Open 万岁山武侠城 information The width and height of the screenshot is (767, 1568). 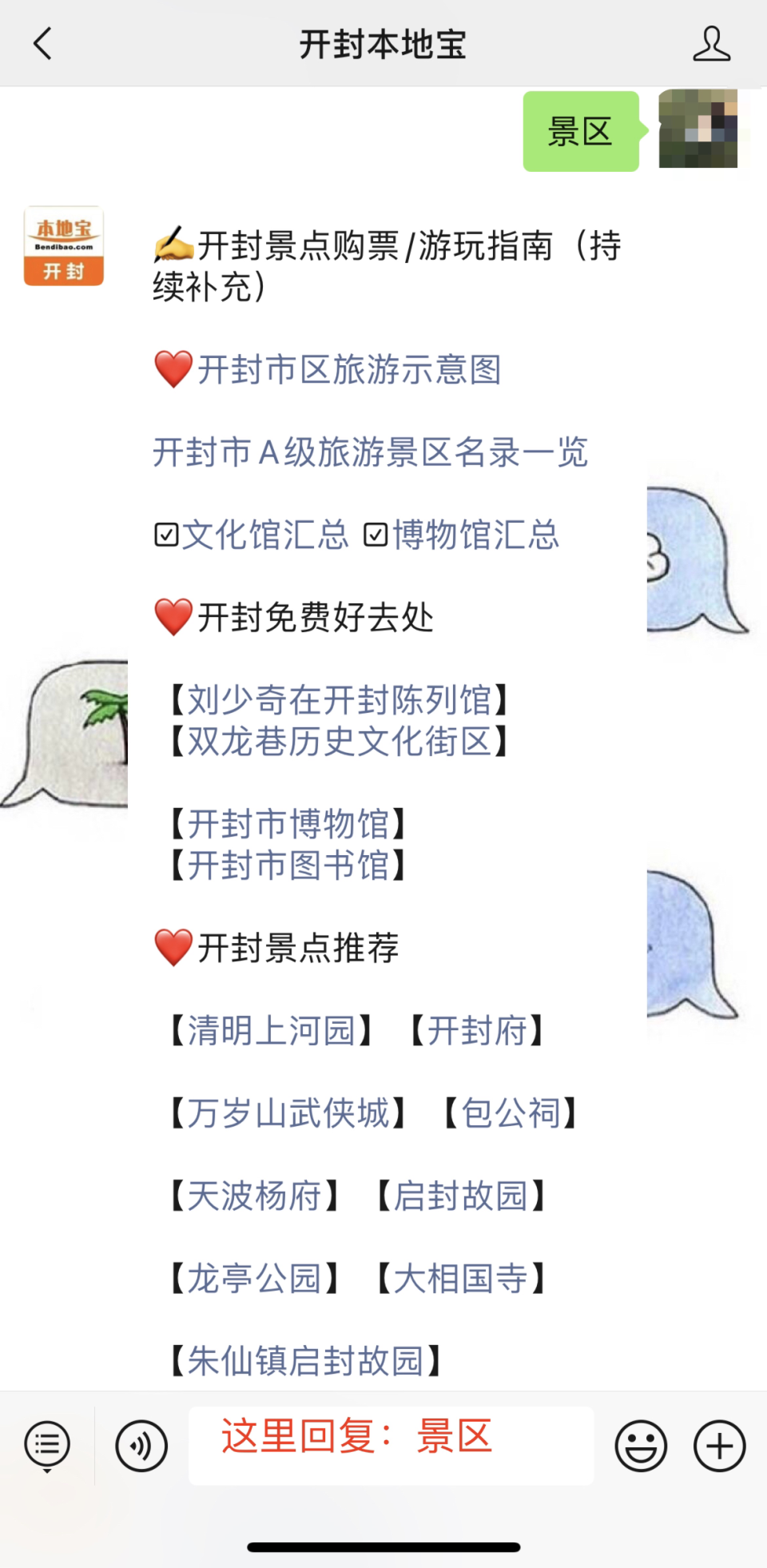(x=285, y=1113)
